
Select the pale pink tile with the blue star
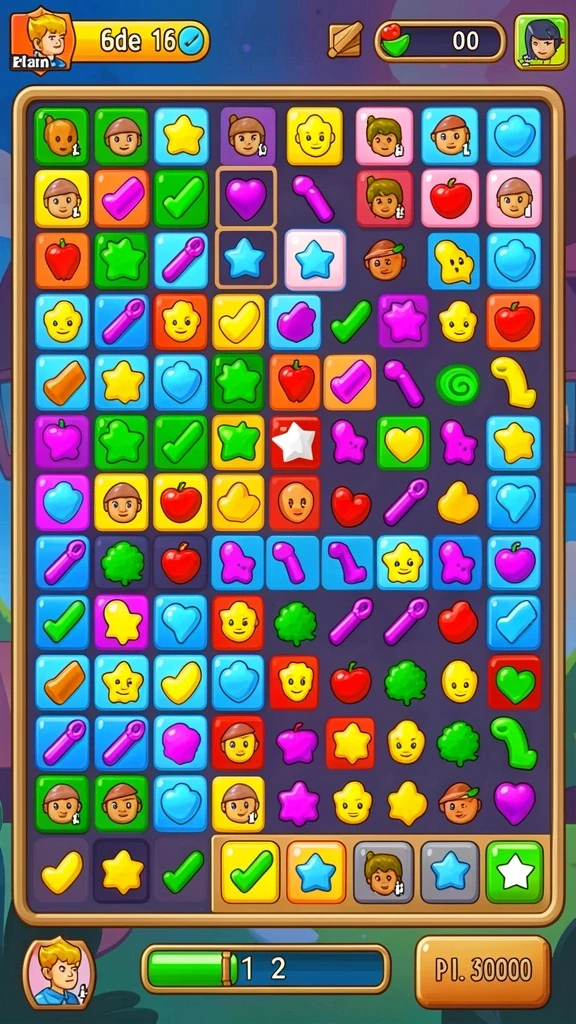click(x=315, y=259)
